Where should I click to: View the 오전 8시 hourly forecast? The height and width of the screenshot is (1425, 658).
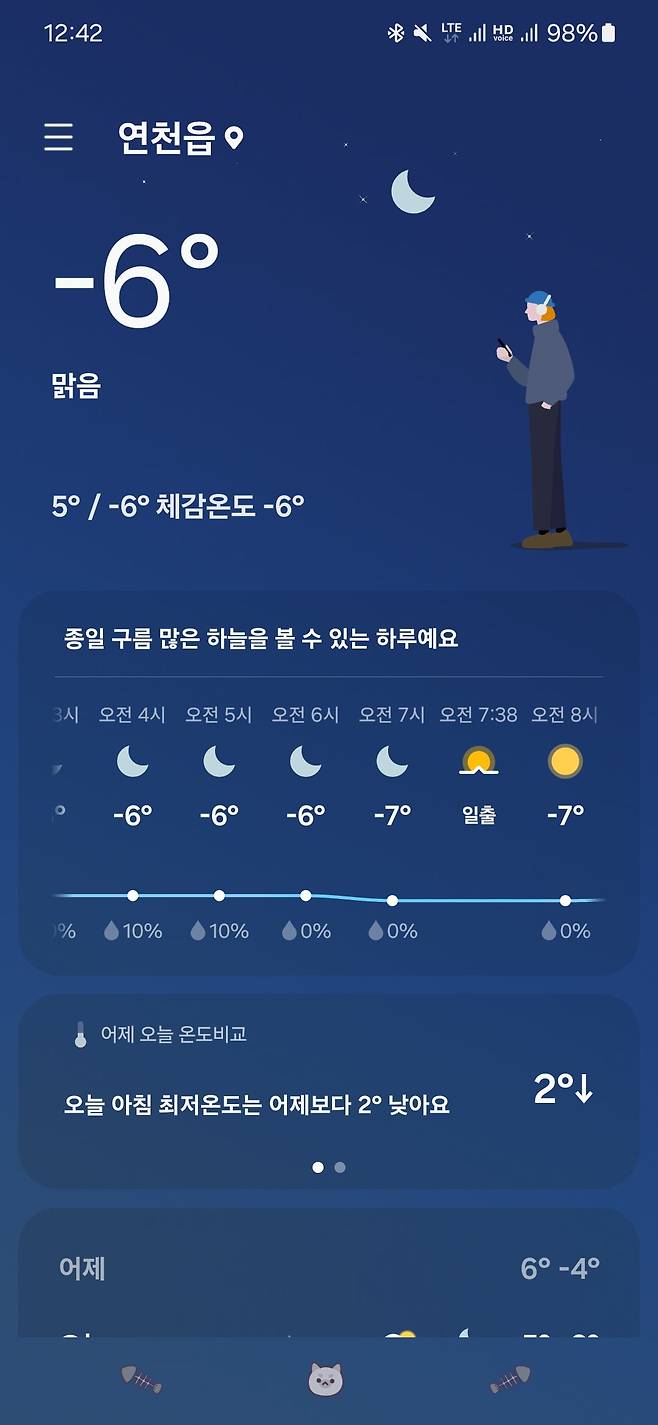(x=565, y=765)
